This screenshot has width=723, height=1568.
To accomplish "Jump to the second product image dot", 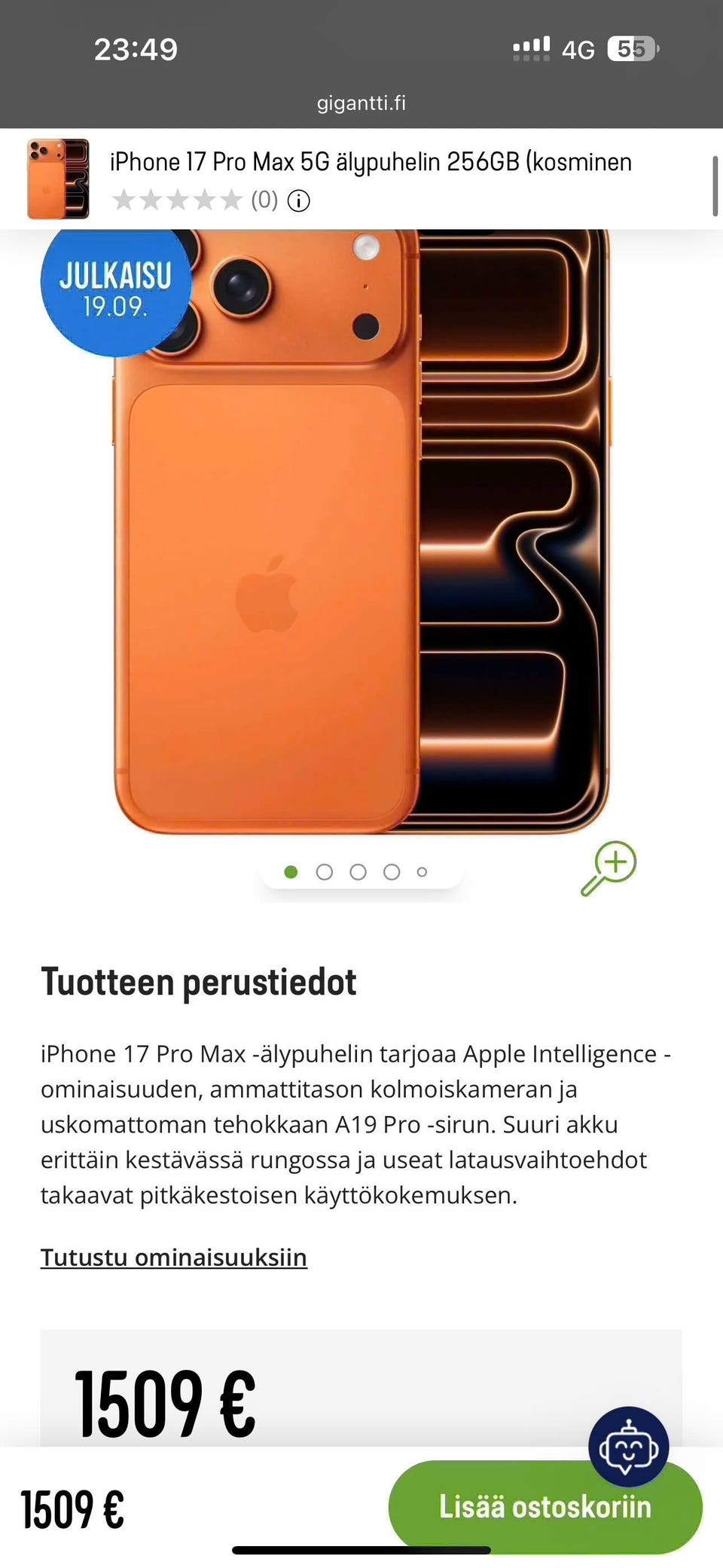I will tap(325, 872).
